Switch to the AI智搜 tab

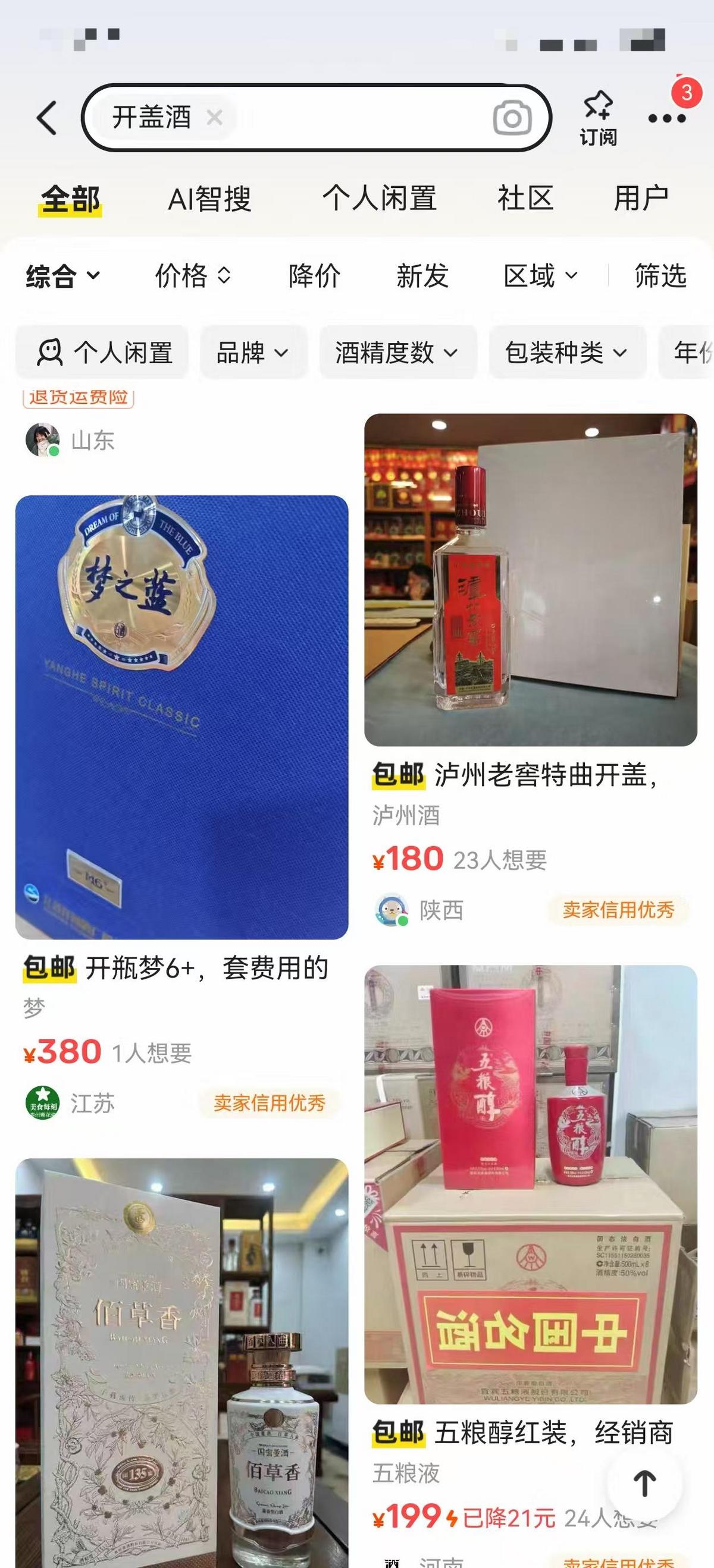pyautogui.click(x=209, y=199)
